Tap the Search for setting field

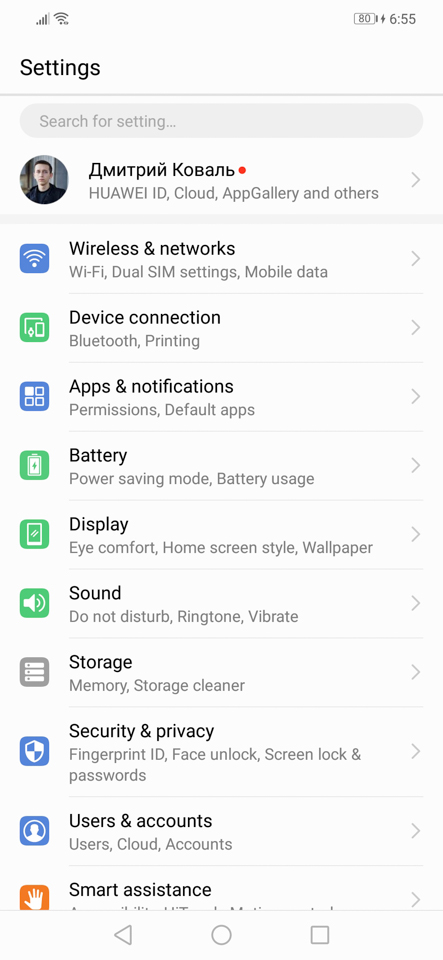221,121
